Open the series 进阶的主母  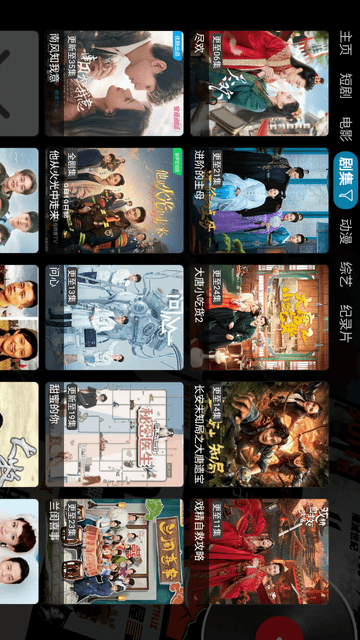[x=259, y=200]
